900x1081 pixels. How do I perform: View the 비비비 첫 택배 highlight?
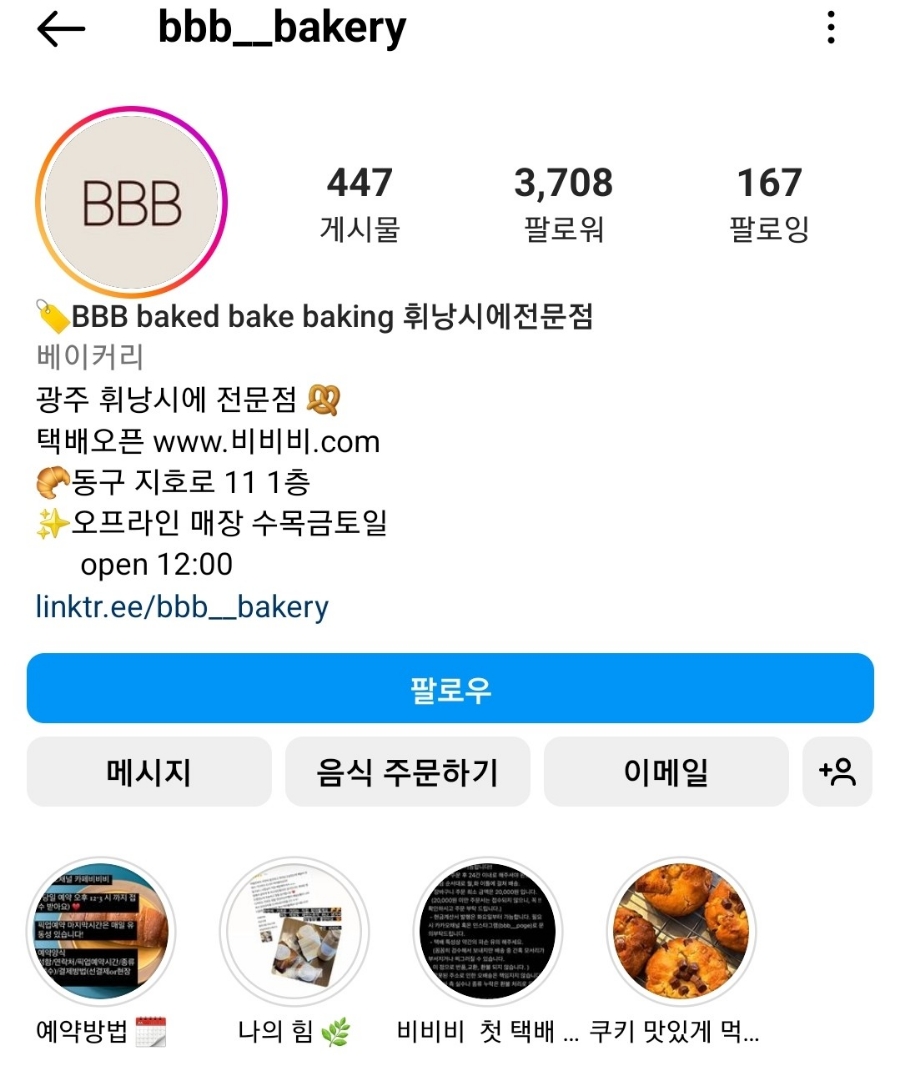pos(488,931)
